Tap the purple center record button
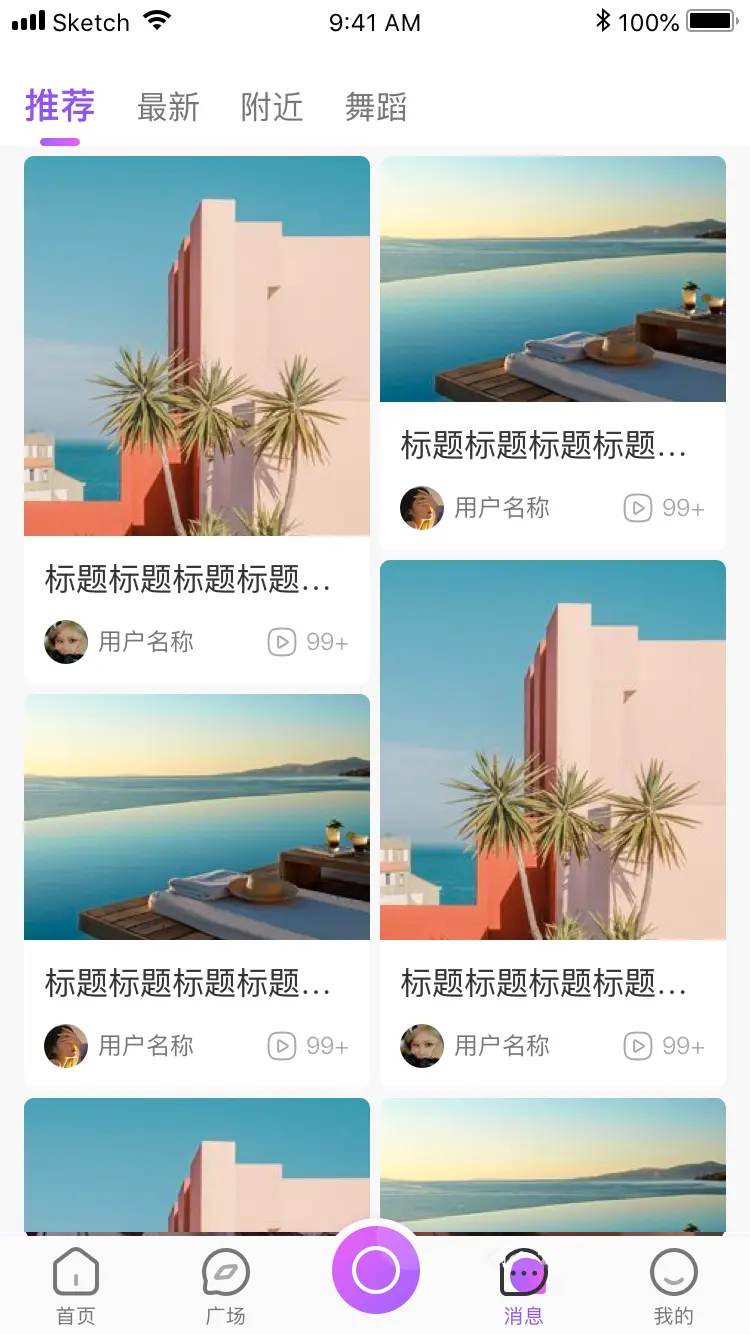The width and height of the screenshot is (750, 1334). [x=376, y=1270]
